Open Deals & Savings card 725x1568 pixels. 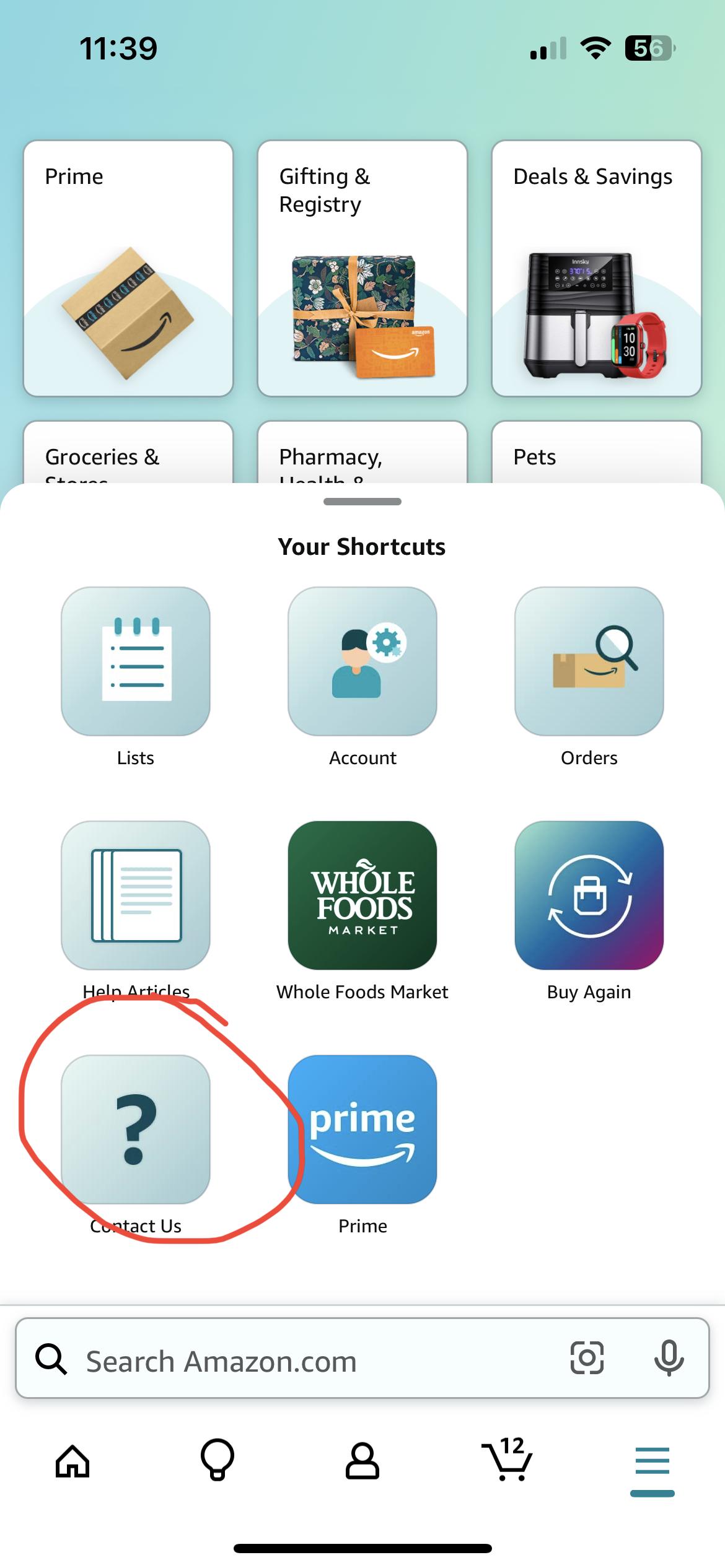point(596,268)
